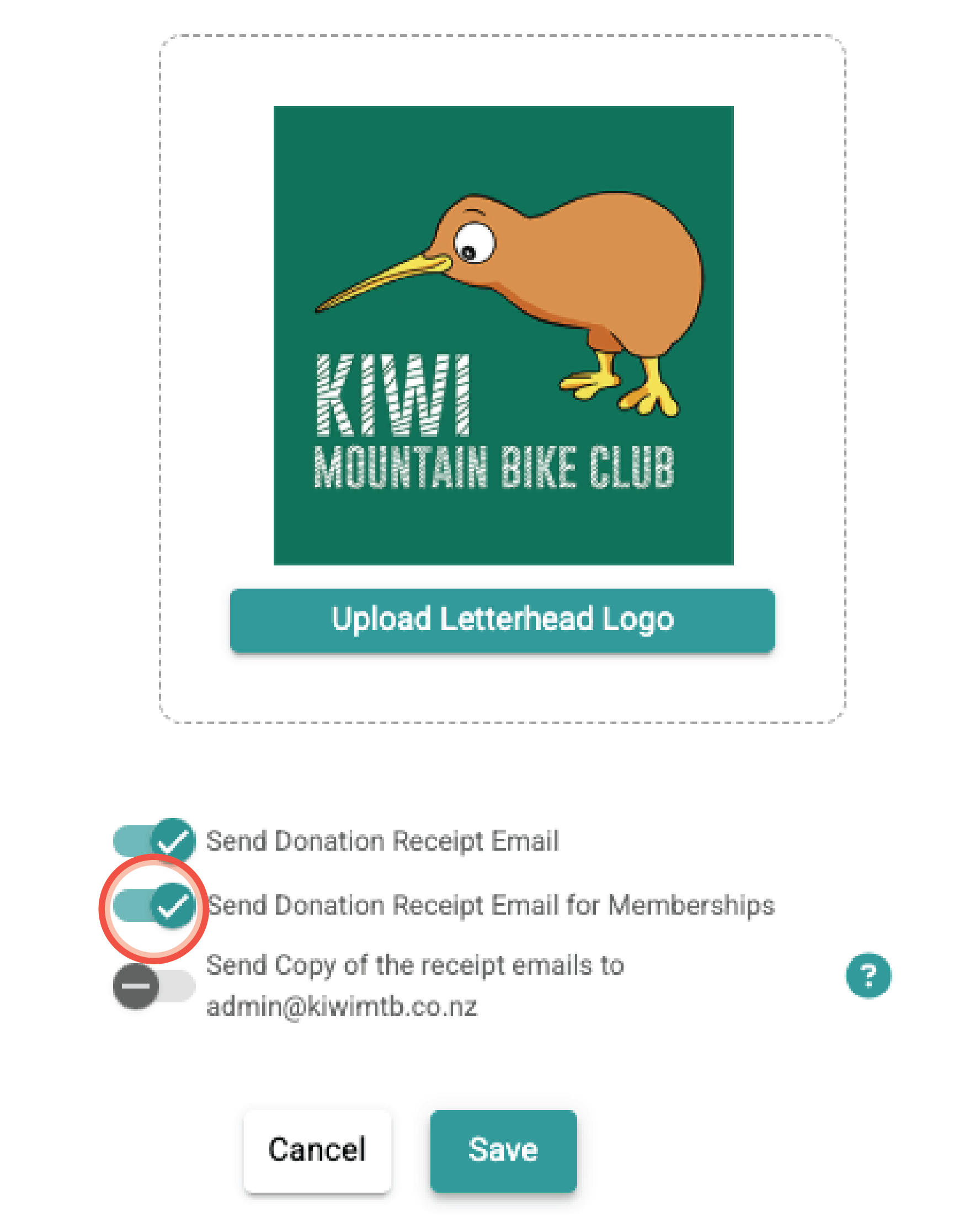The height and width of the screenshot is (1223, 980).
Task: Cancel the changes
Action: click(317, 1149)
